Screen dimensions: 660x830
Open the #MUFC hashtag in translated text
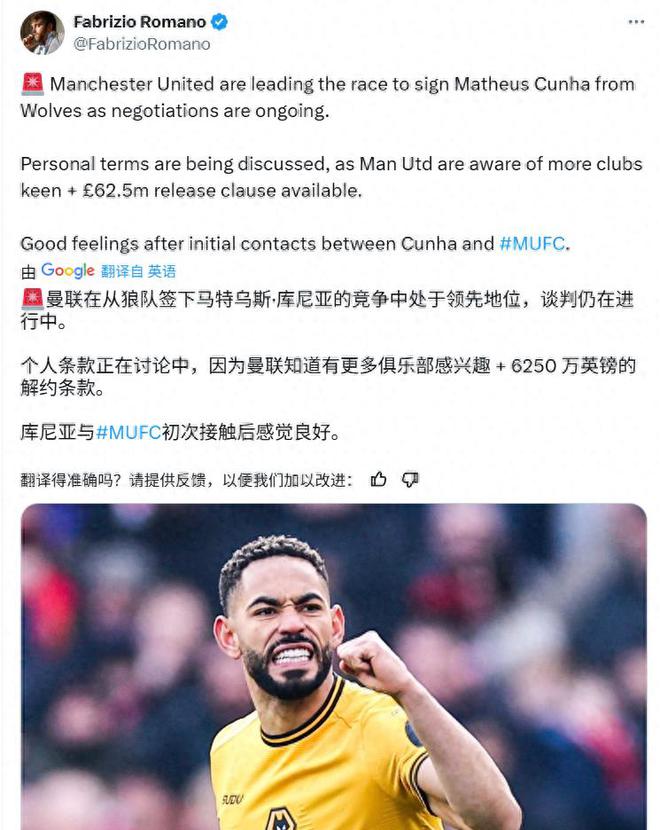pyautogui.click(x=129, y=433)
